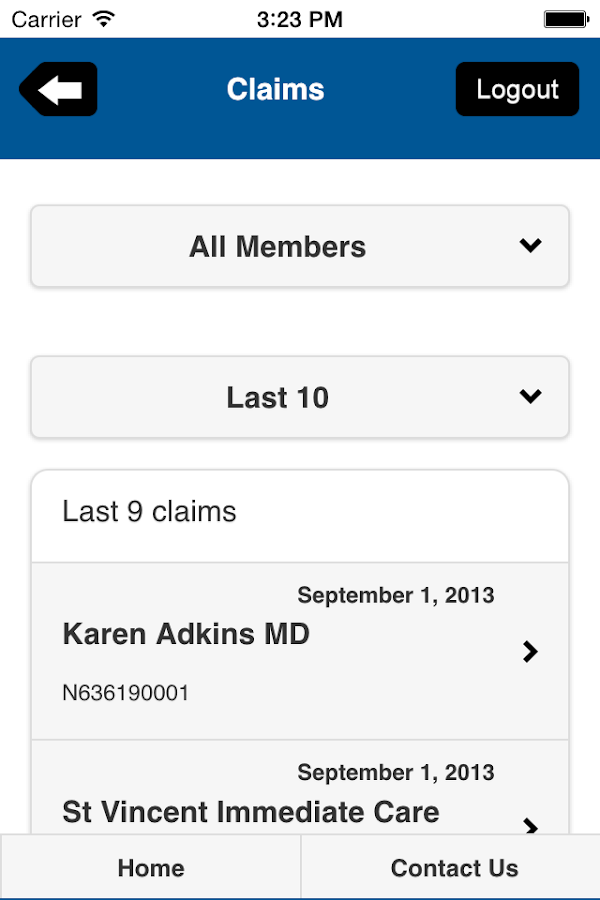
Task: View St Vincent Immediate Care claim
Action: pyautogui.click(x=300, y=800)
